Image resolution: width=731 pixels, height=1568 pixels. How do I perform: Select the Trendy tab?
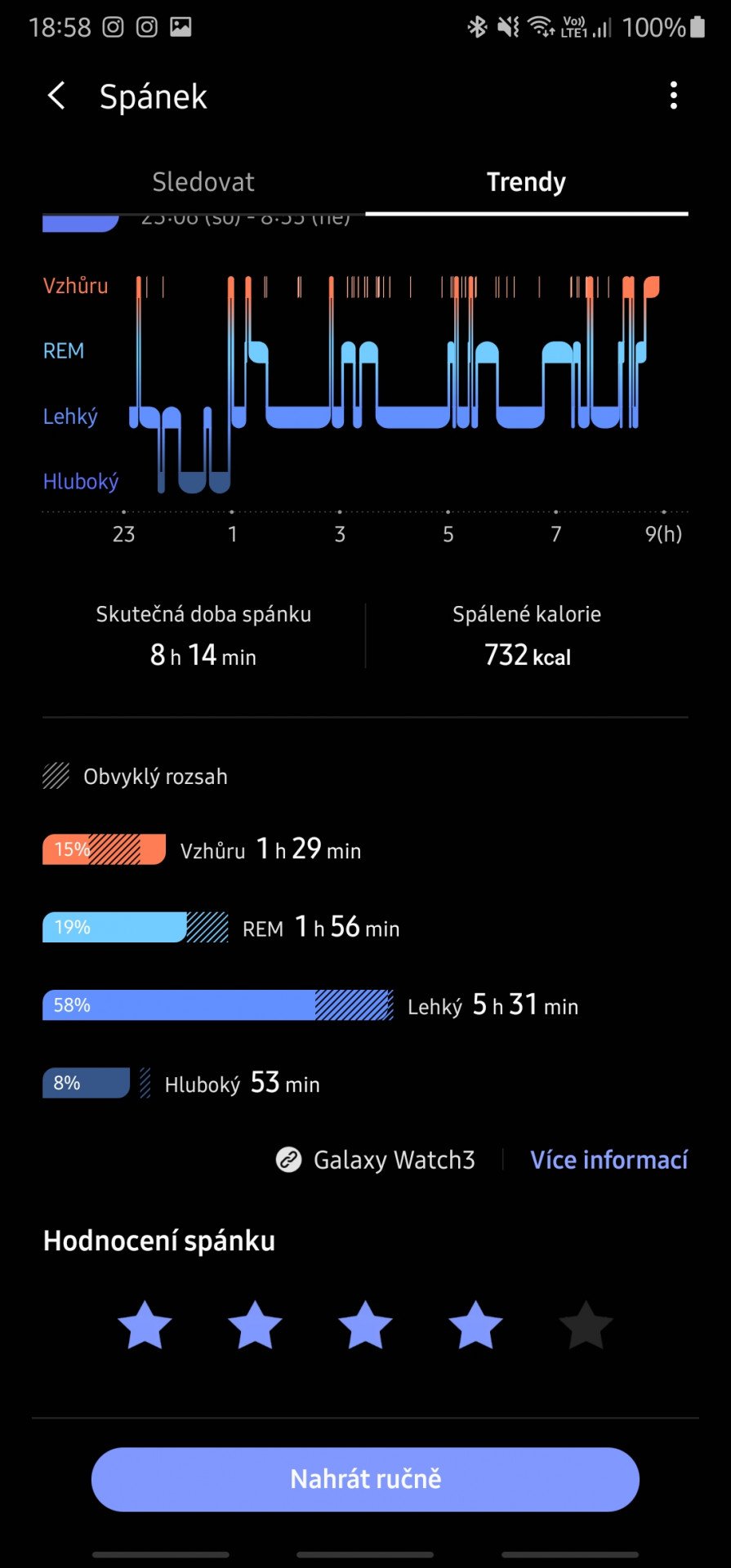(526, 181)
